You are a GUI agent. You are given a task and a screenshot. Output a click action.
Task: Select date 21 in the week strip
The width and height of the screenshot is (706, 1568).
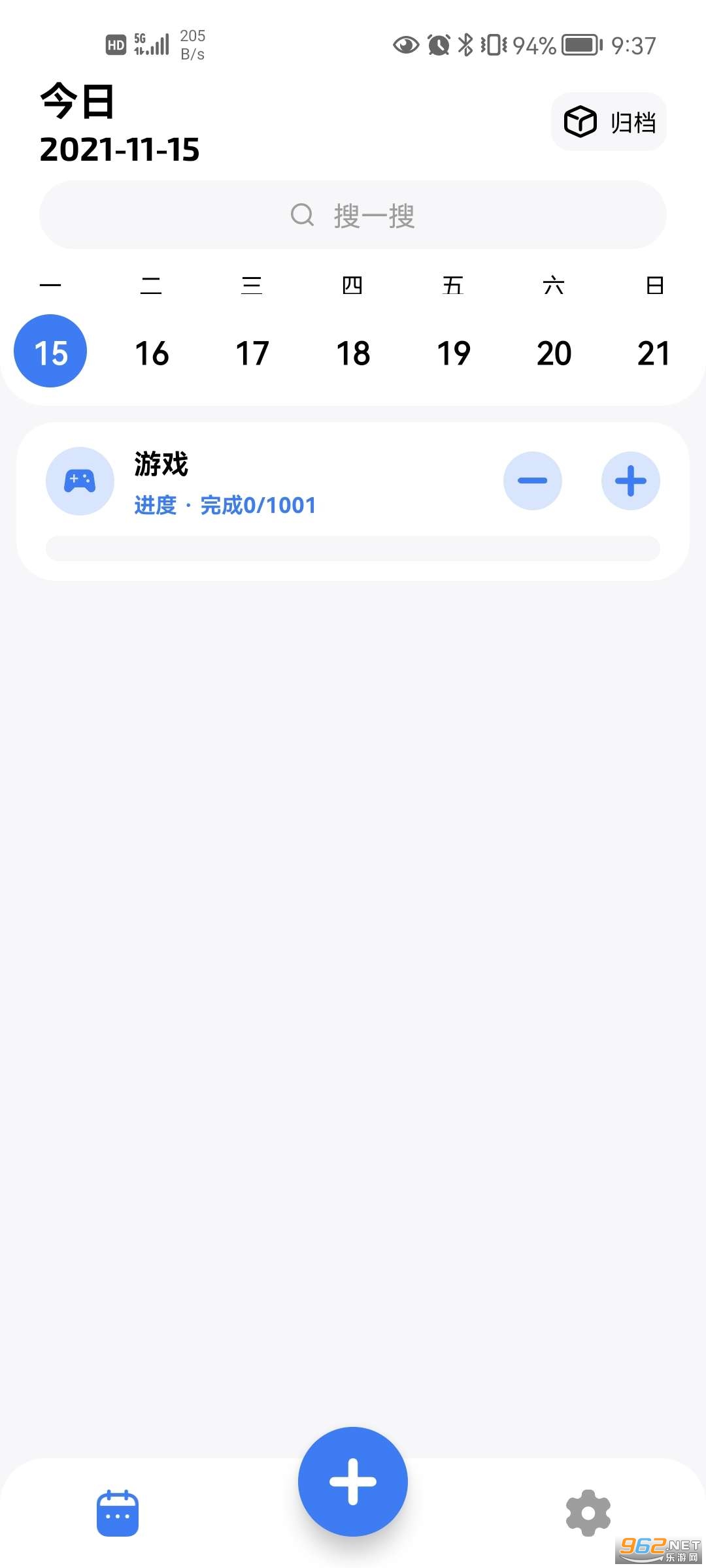coord(654,353)
